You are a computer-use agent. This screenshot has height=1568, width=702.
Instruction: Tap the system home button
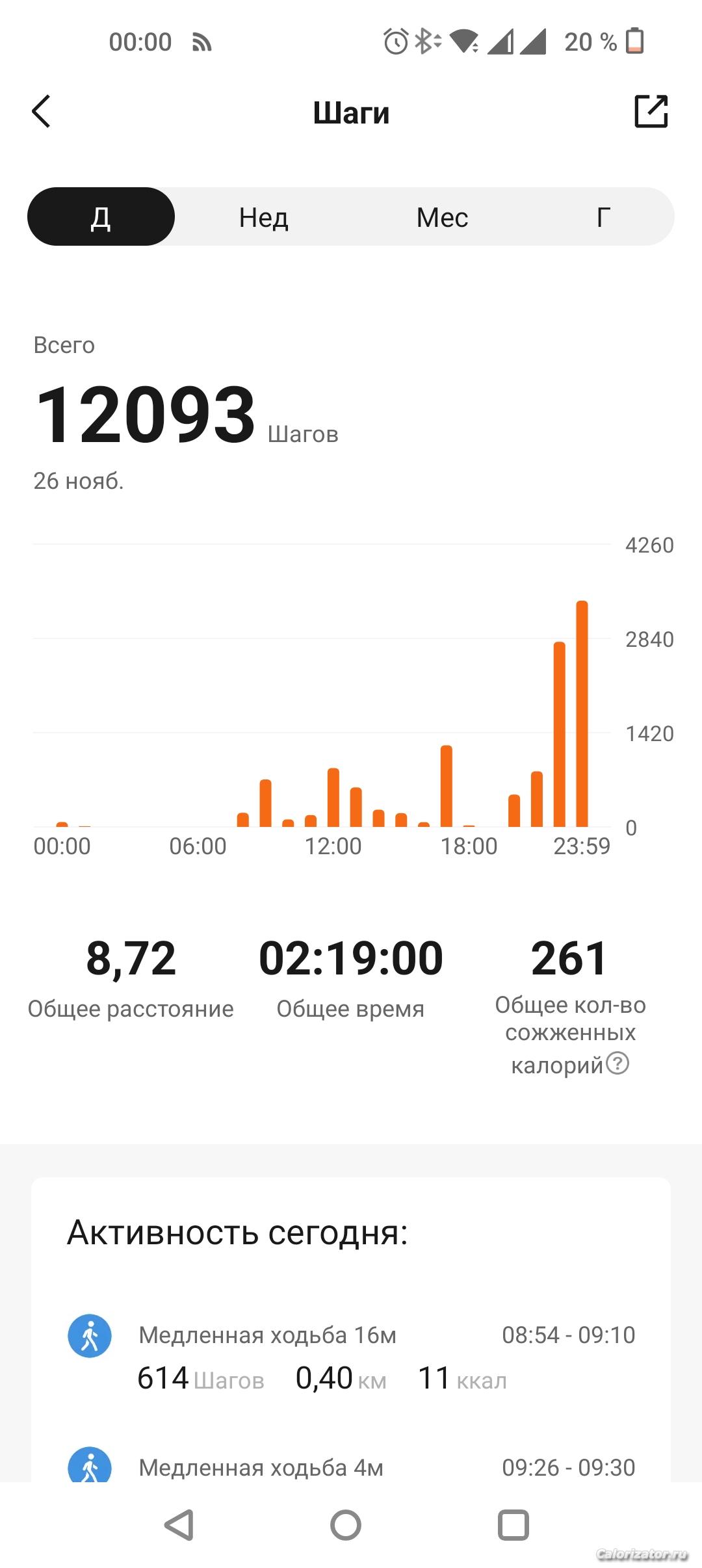coord(346,1525)
